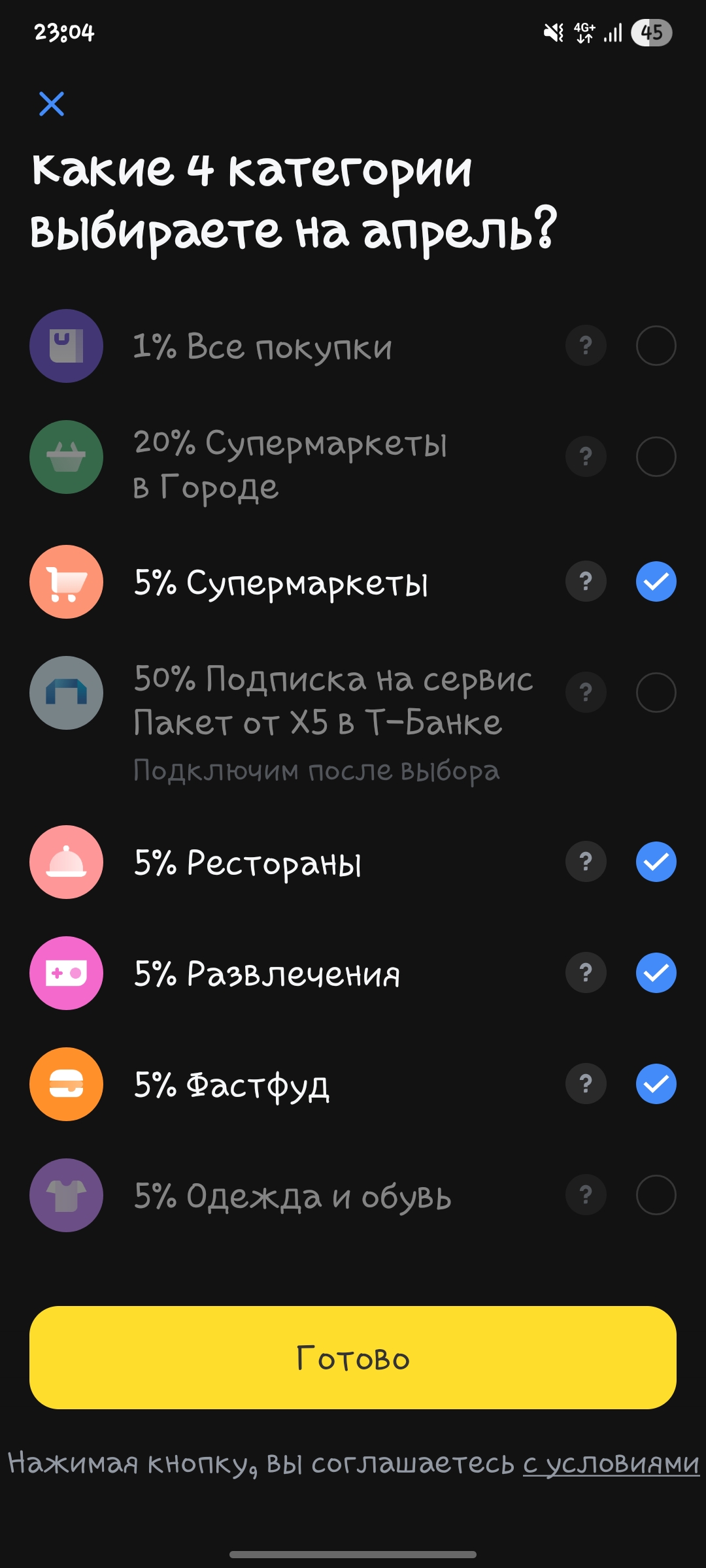
Task: Check 20% Супермаркеты в Городе category
Action: [x=656, y=457]
